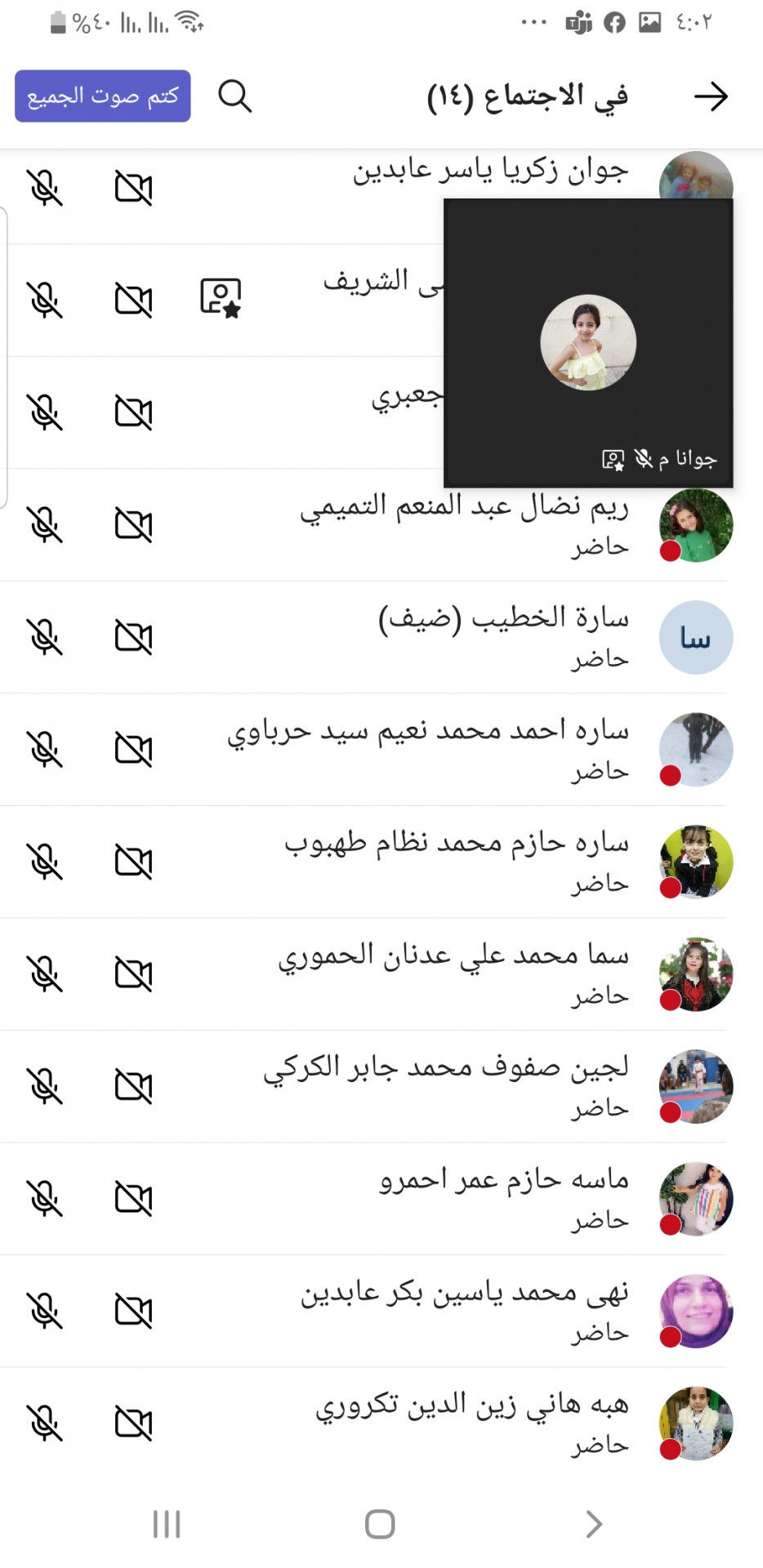Open participant search magnifier
Screen dimensions: 763x1568
(234, 96)
